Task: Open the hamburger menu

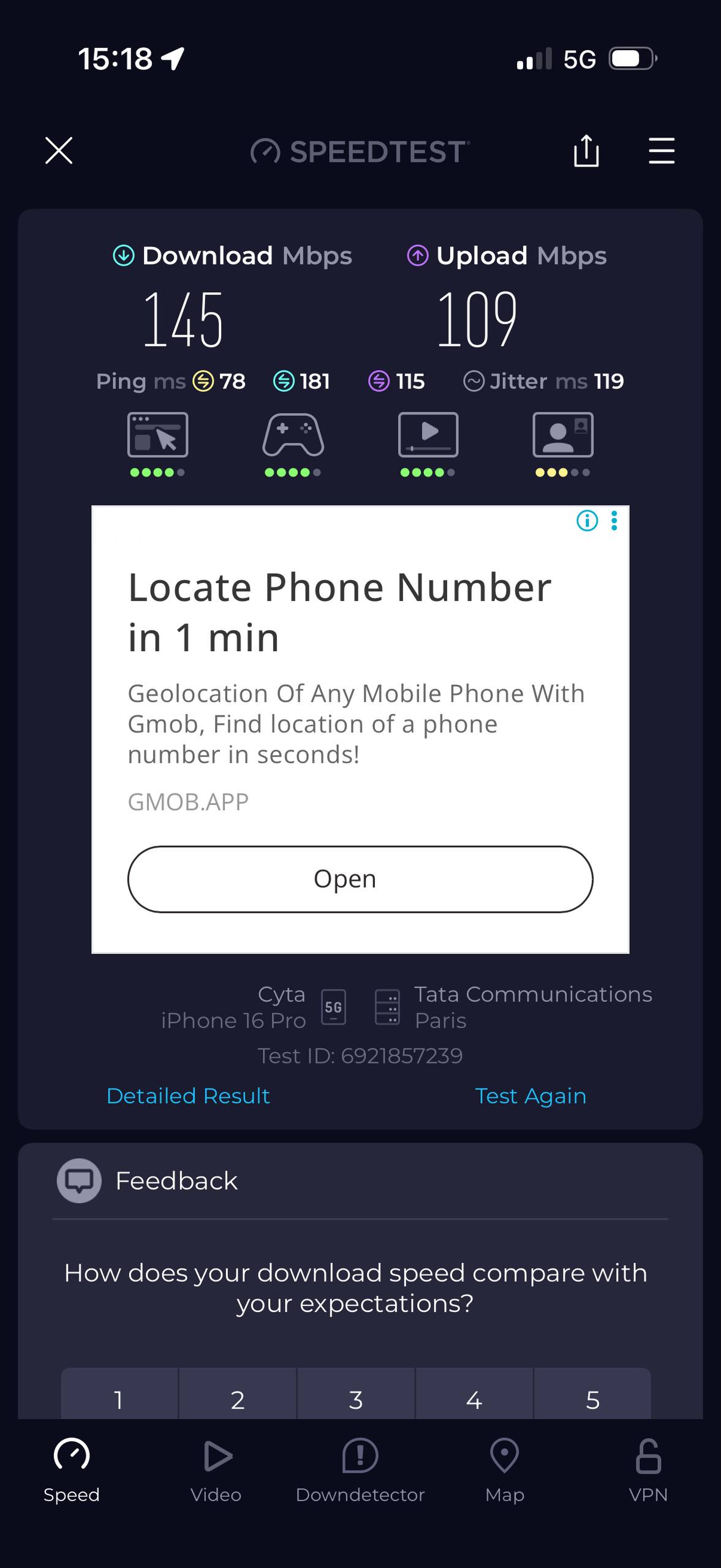Action: pyautogui.click(x=662, y=151)
